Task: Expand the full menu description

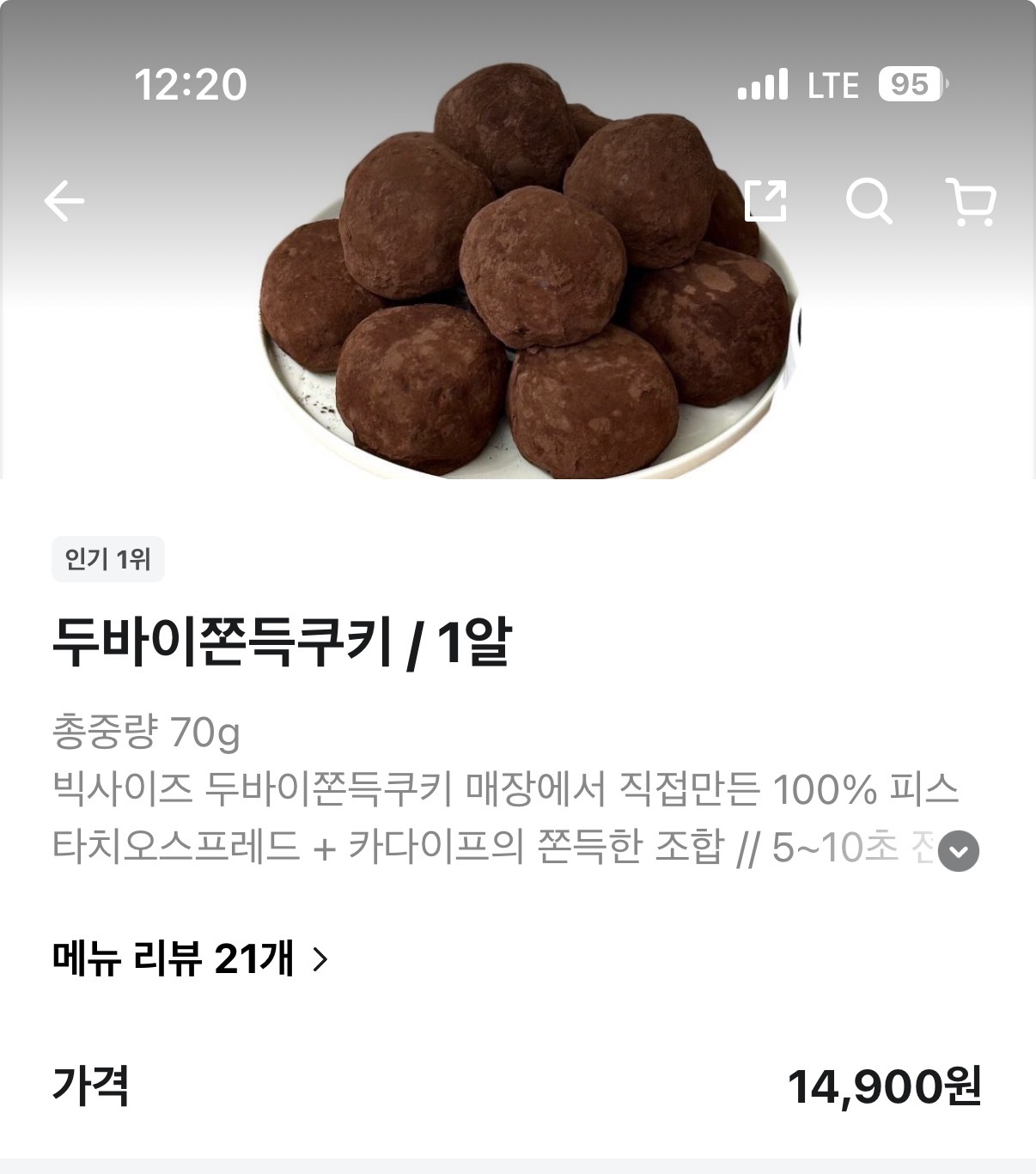Action: pyautogui.click(x=959, y=851)
